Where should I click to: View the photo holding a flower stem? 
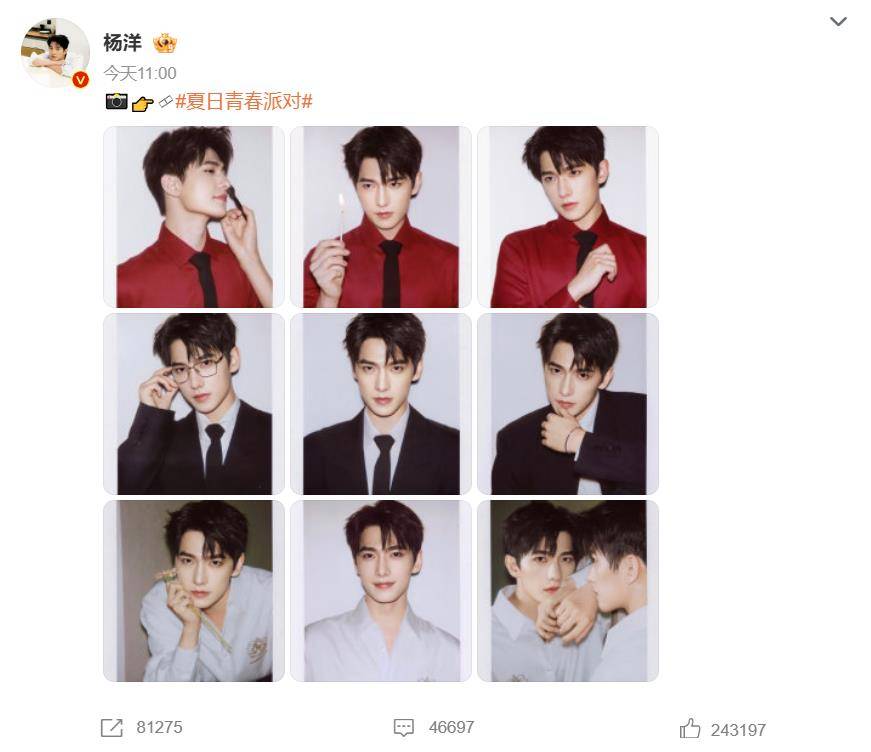click(194, 591)
